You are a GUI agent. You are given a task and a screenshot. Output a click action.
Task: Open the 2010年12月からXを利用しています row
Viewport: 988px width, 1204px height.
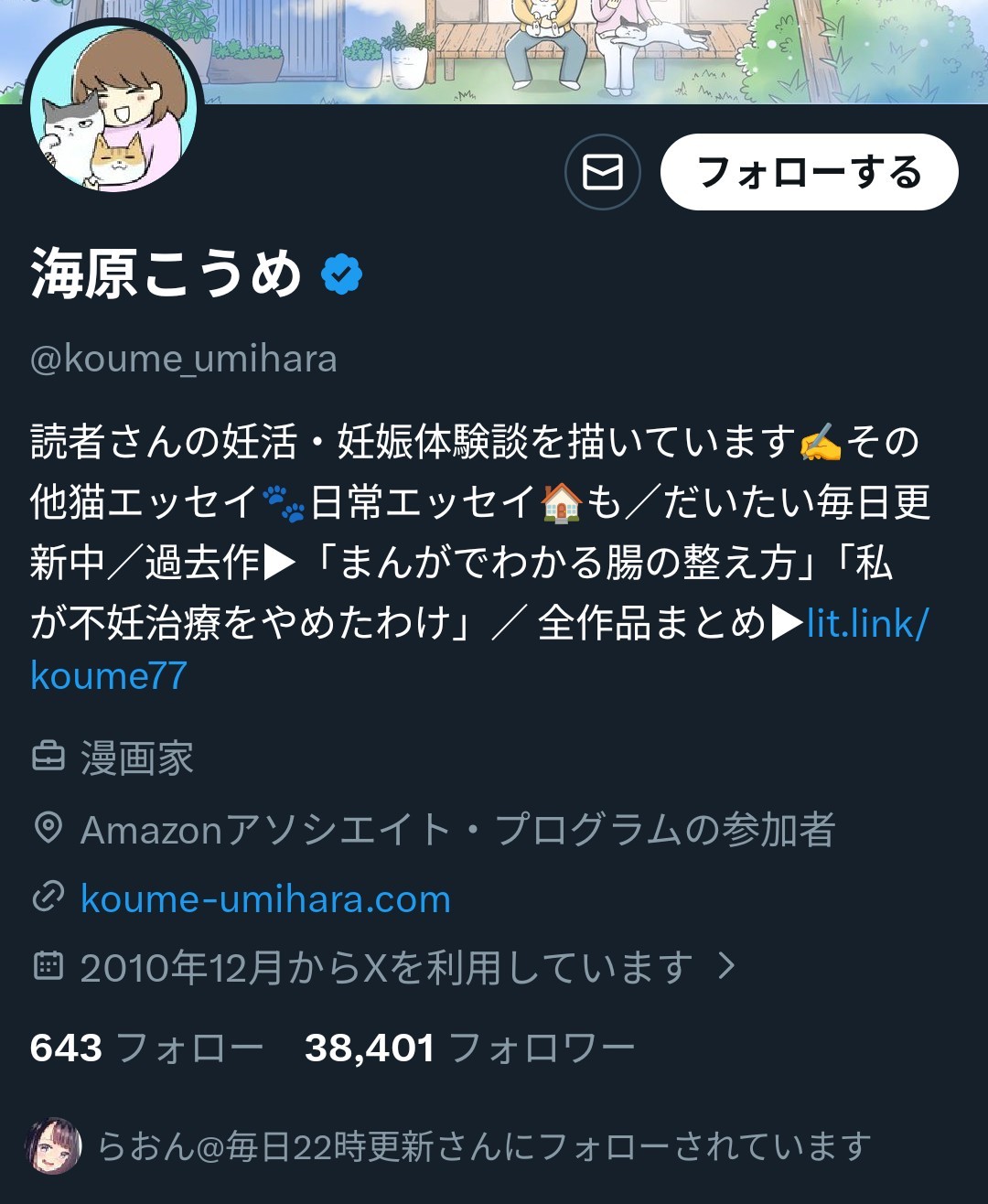tap(386, 967)
